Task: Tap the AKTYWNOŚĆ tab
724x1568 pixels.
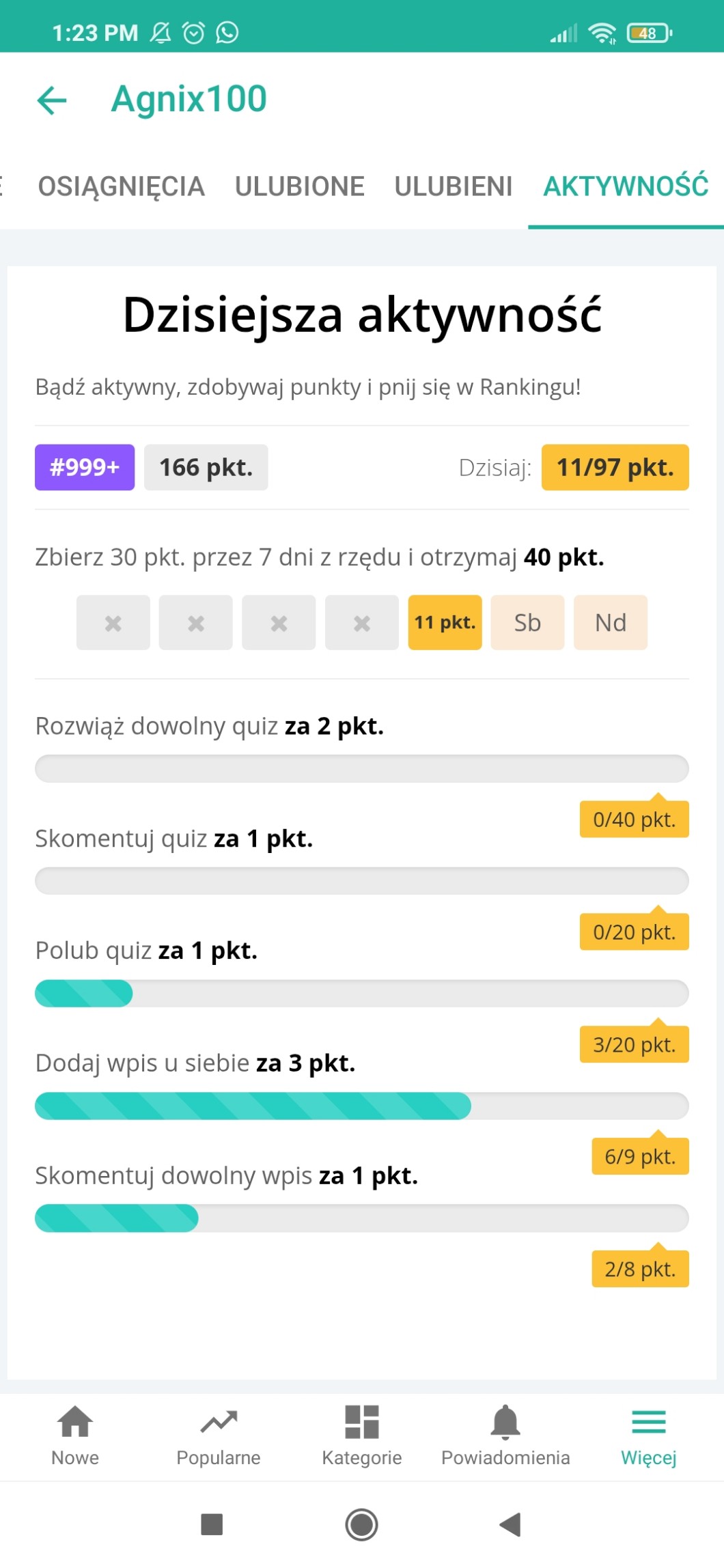Action: point(626,186)
